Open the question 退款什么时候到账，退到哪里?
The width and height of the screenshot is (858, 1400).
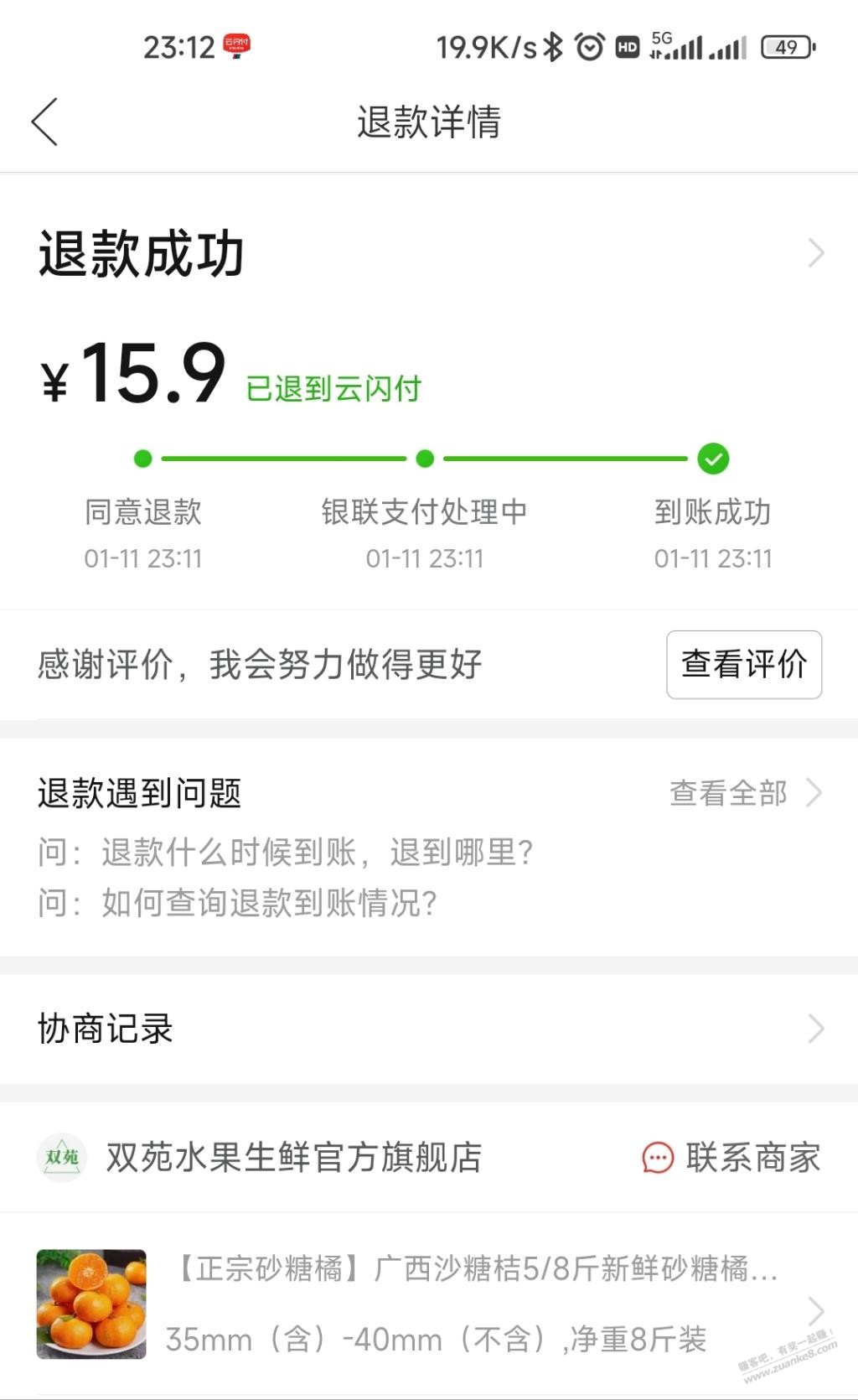[286, 853]
